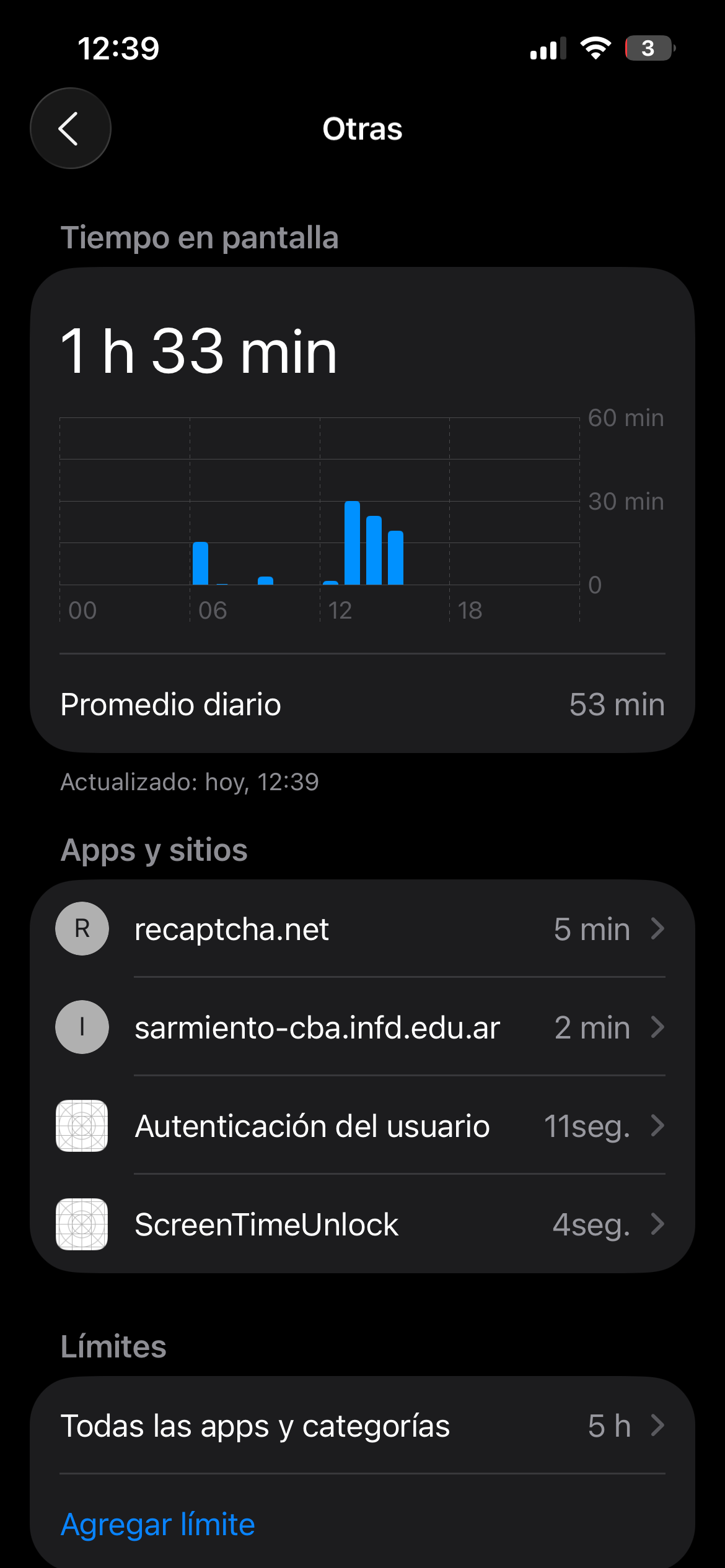Open the recaptcha.net usage details

[x=362, y=929]
